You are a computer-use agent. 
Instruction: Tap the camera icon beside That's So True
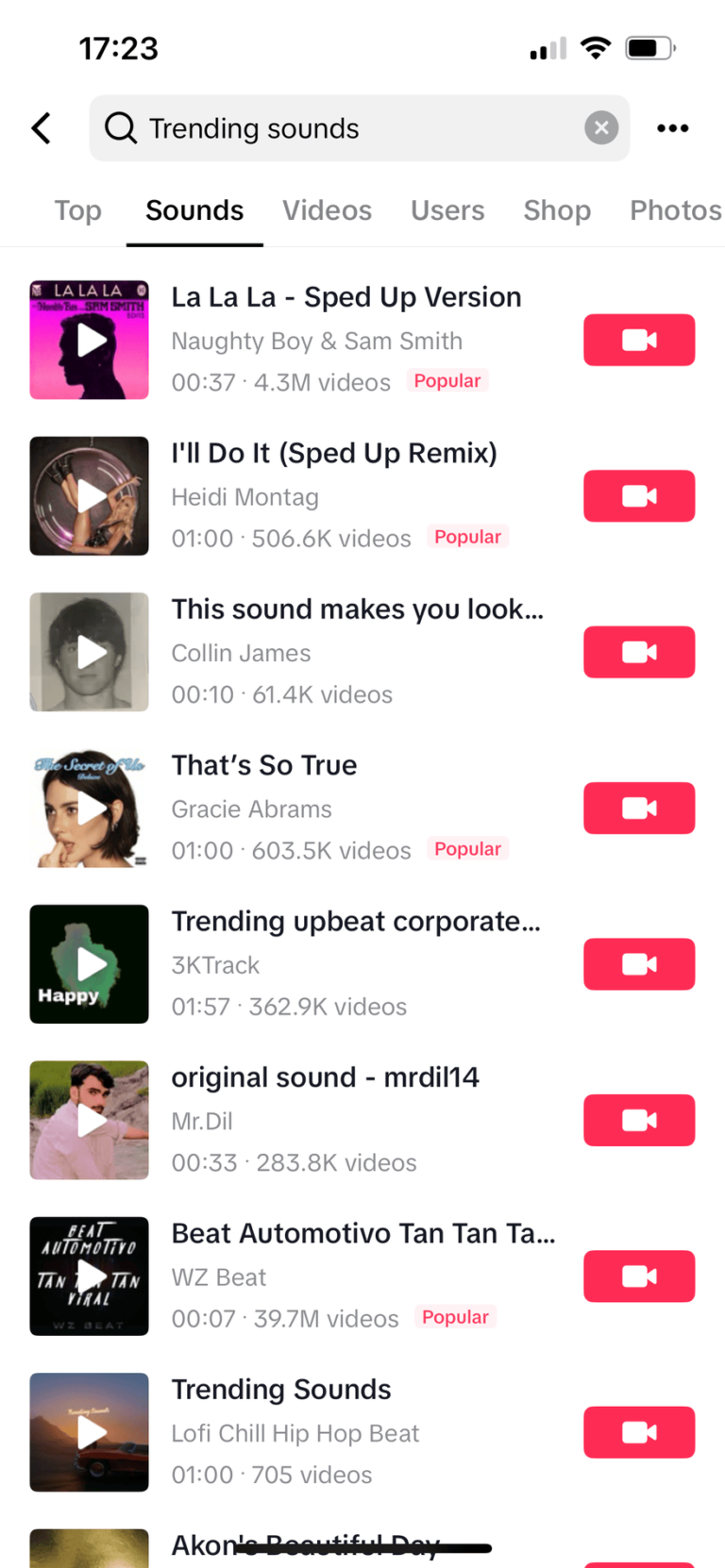639,808
